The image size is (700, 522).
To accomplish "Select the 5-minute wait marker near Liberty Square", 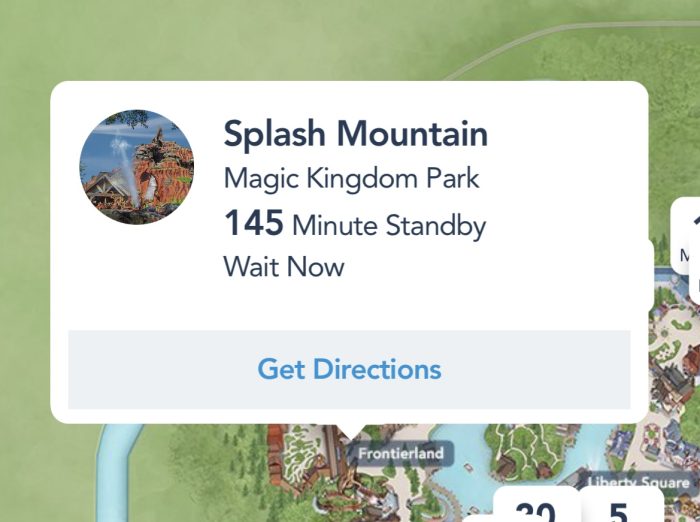I will pos(619,510).
